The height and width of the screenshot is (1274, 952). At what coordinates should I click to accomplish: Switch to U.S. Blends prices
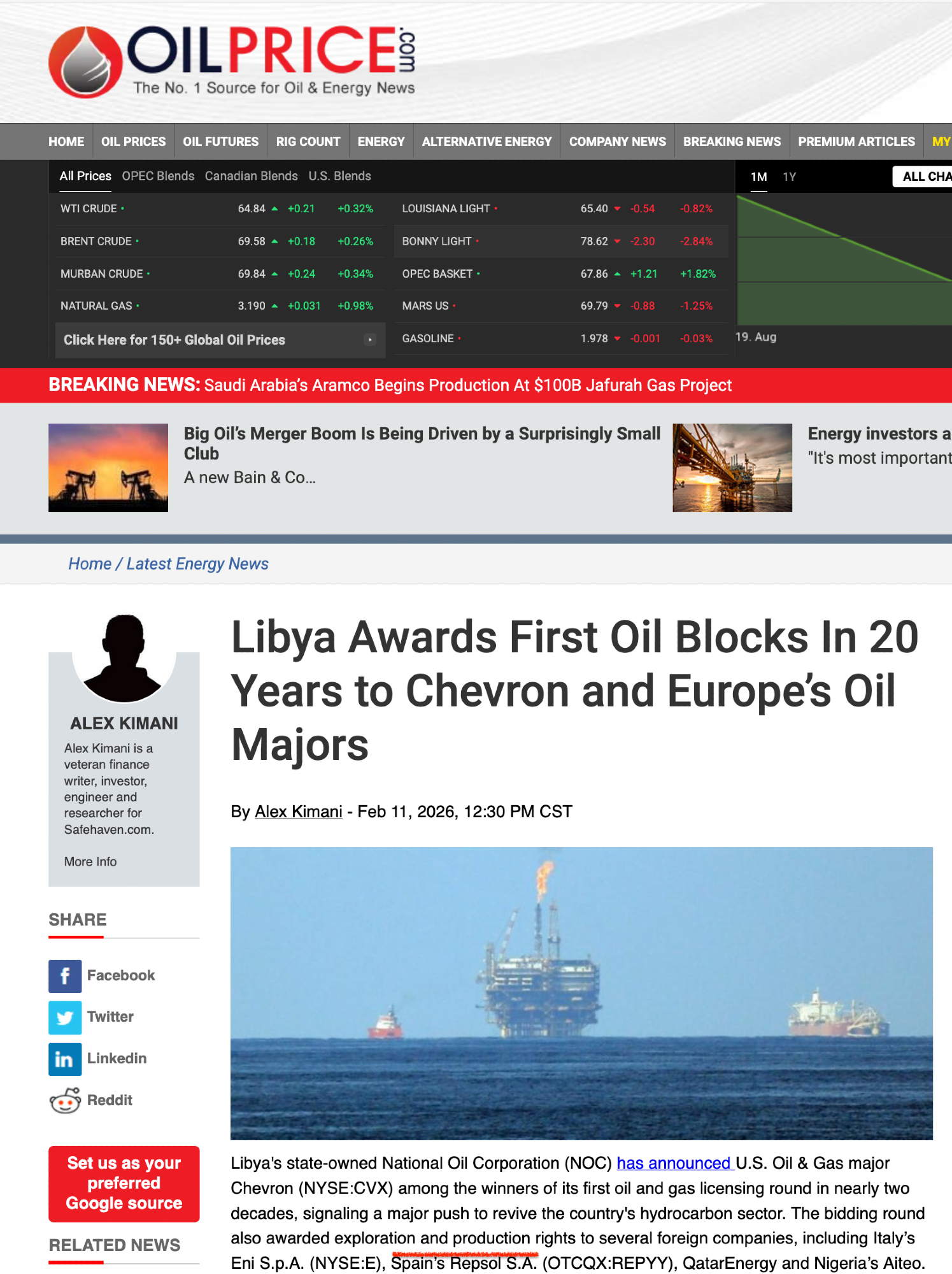click(339, 176)
